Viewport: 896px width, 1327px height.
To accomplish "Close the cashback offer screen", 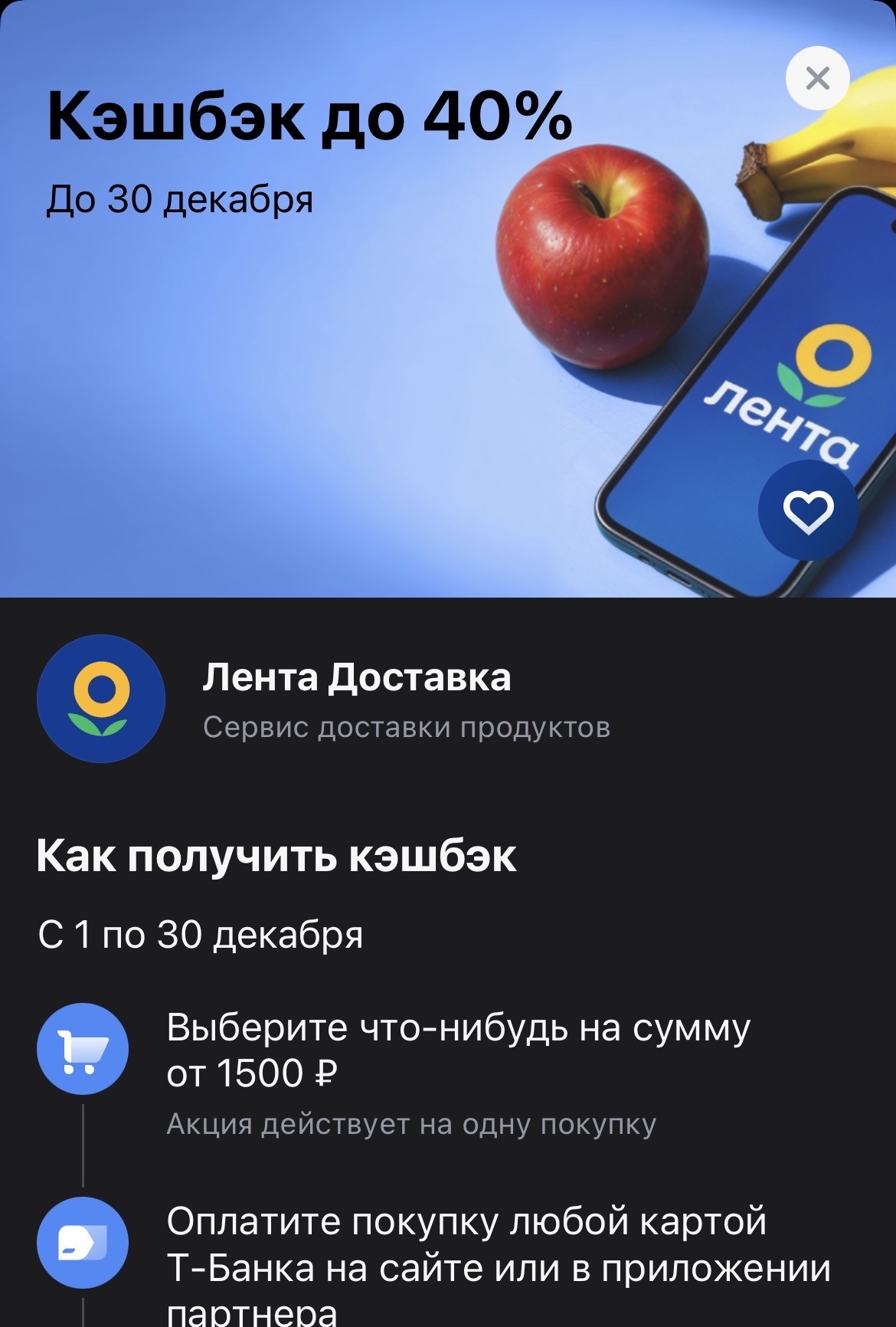I will pyautogui.click(x=817, y=78).
